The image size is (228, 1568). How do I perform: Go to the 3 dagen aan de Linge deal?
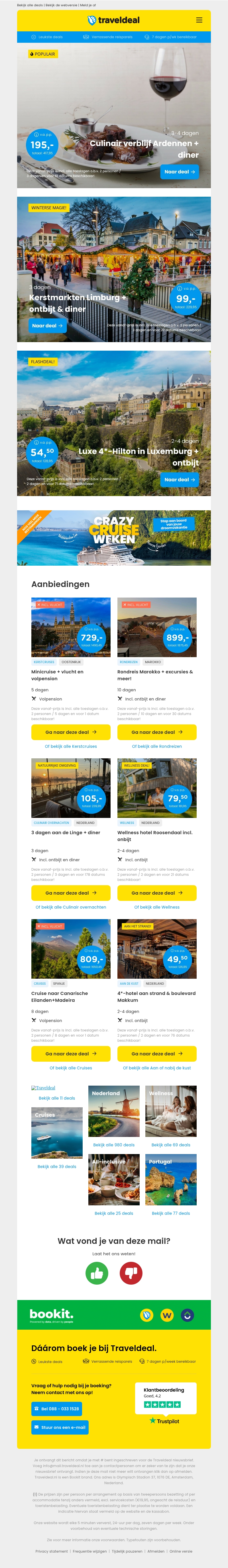(x=70, y=893)
